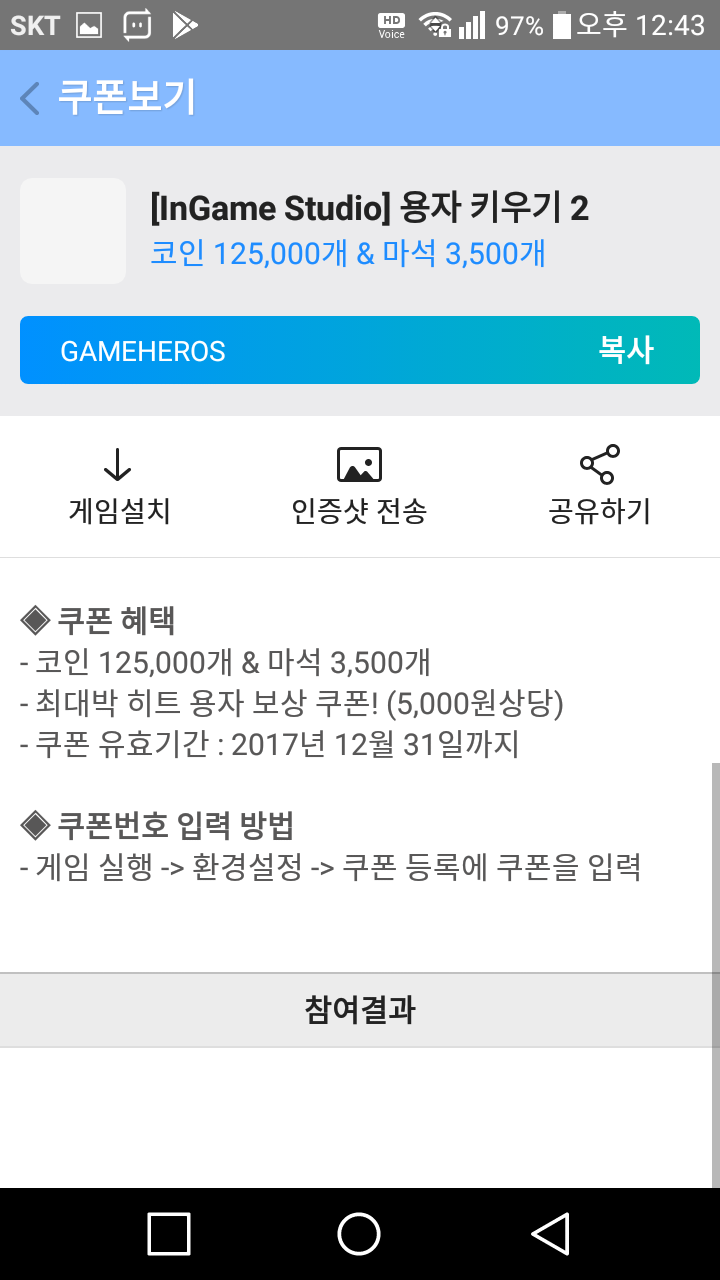Open recent apps from the navigation bar
The height and width of the screenshot is (1280, 720).
(169, 1233)
